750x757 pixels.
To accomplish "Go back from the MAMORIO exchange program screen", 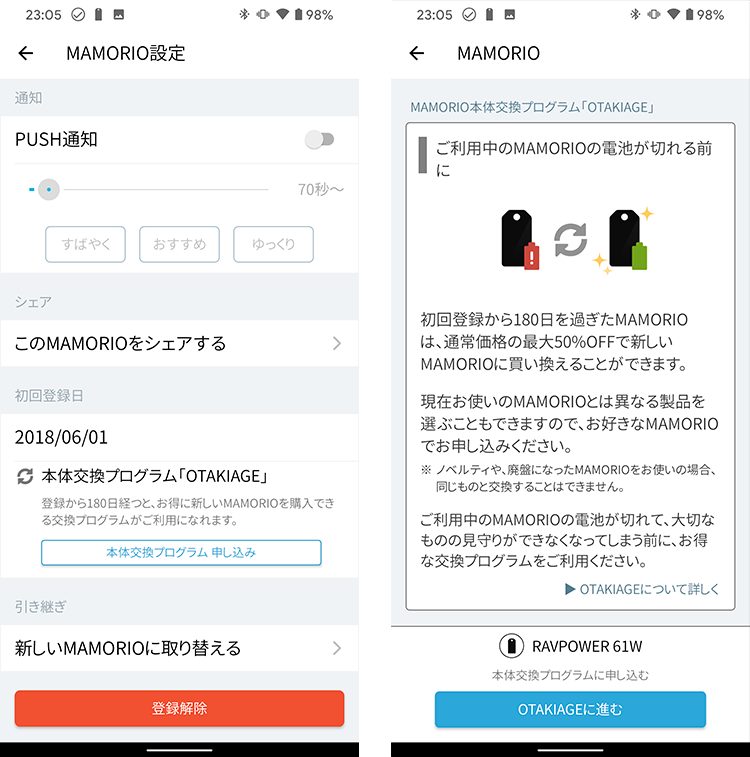I will 417,54.
